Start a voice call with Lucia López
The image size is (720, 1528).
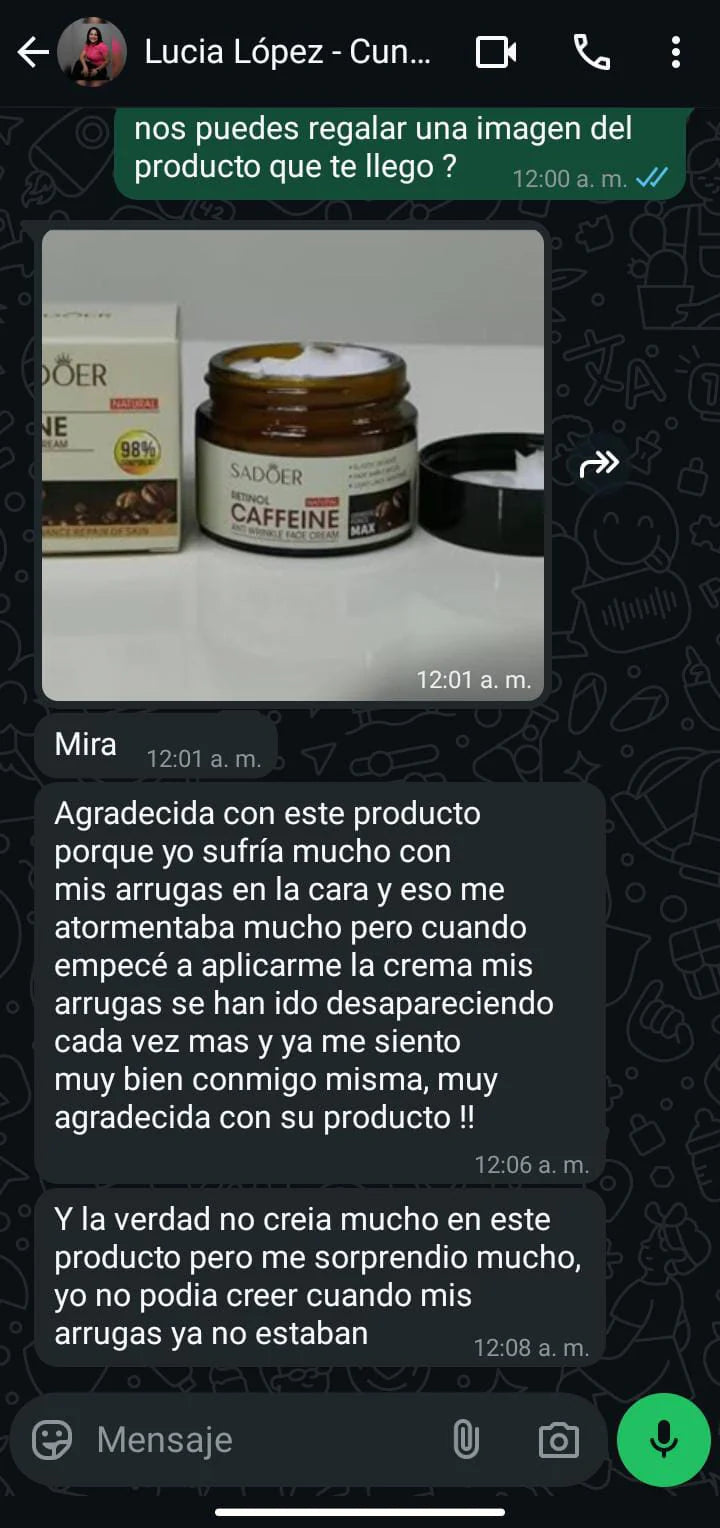pyautogui.click(x=591, y=52)
